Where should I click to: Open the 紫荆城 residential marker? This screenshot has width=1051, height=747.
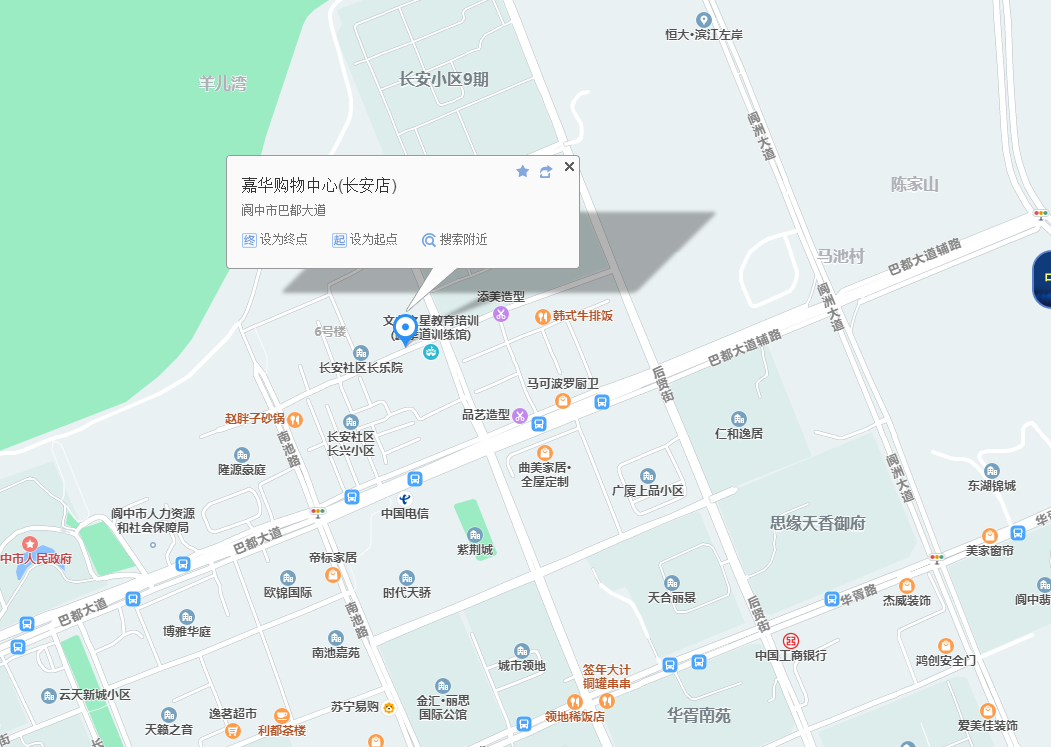point(475,534)
